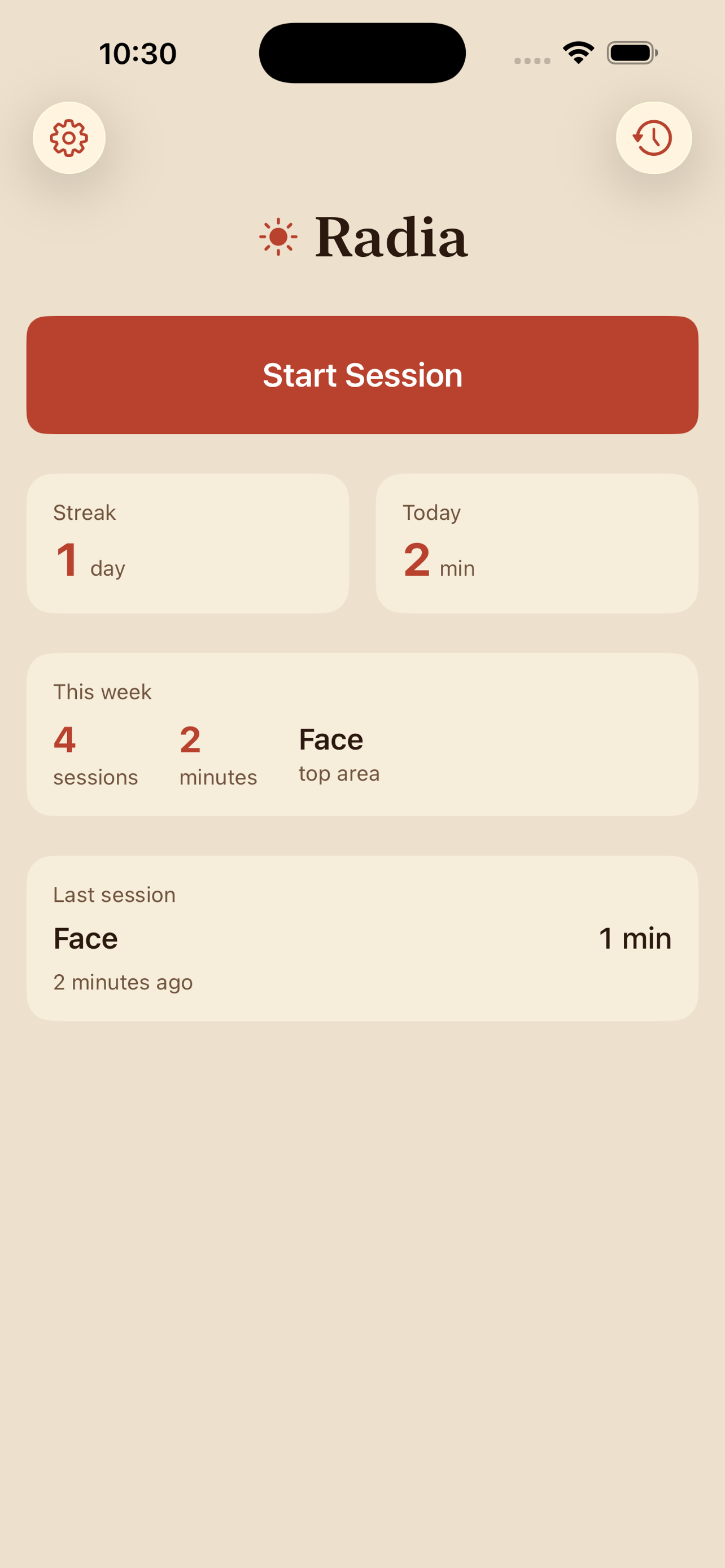Tap the settings gear in the top-left corner

[x=69, y=138]
